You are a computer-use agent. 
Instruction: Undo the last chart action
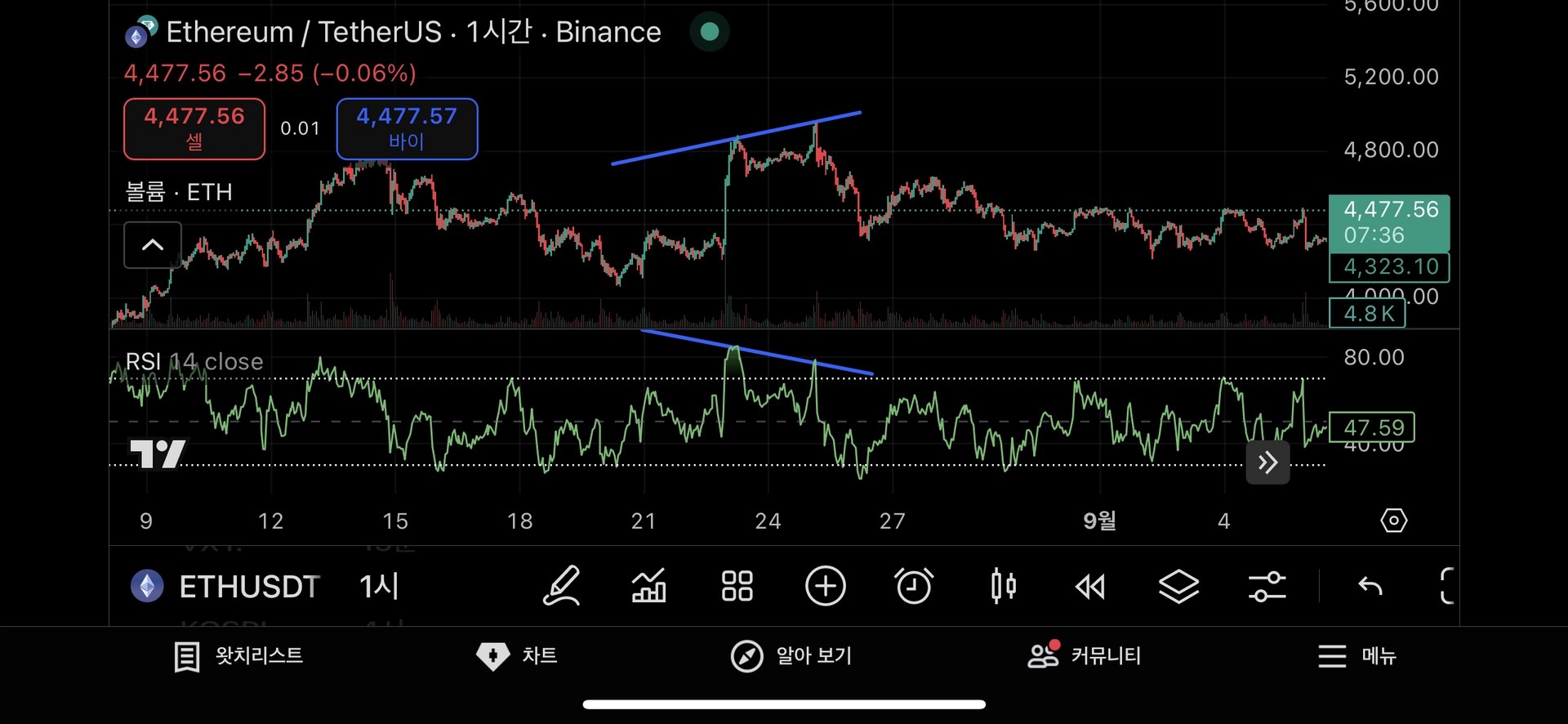tap(1370, 586)
